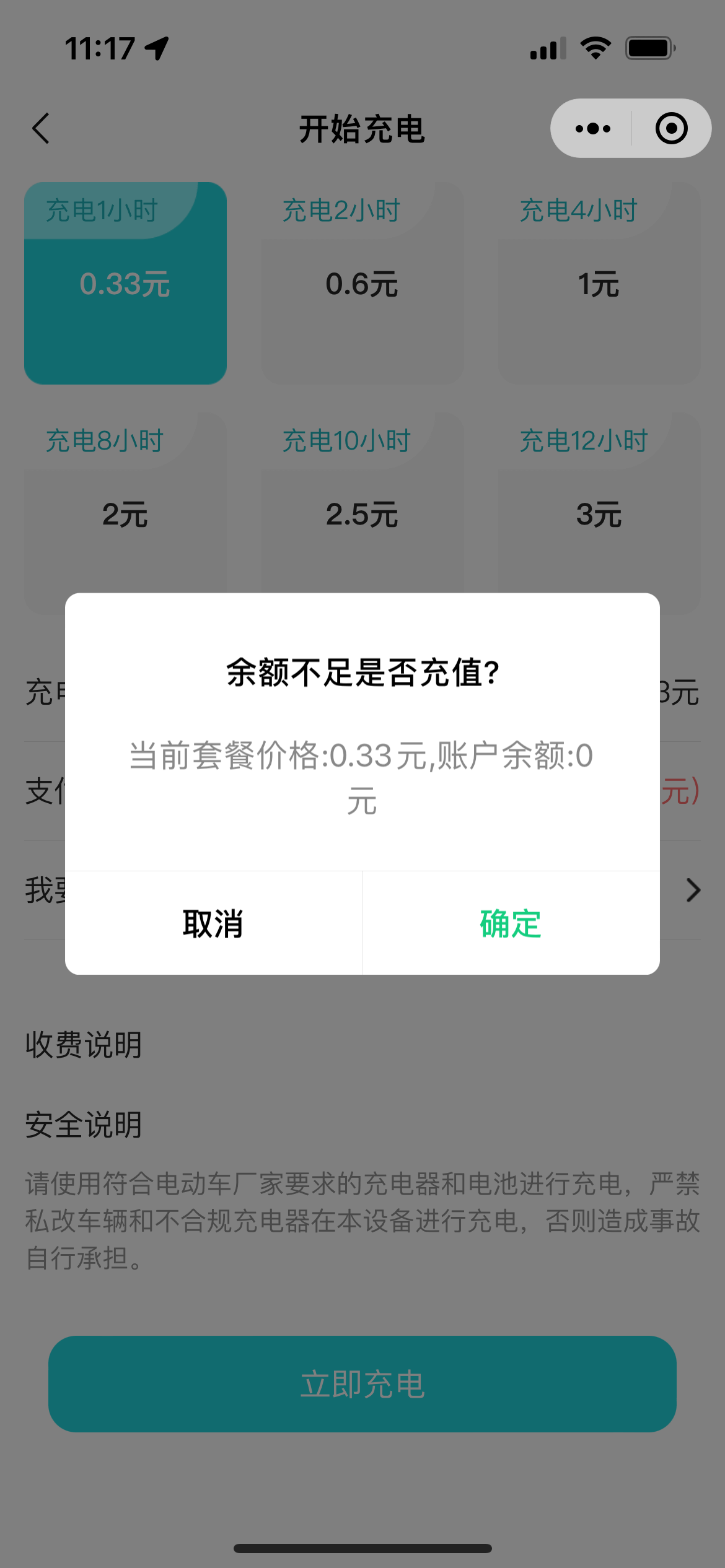The image size is (725, 1568).
Task: Close the mini program via circle icon
Action: (671, 129)
